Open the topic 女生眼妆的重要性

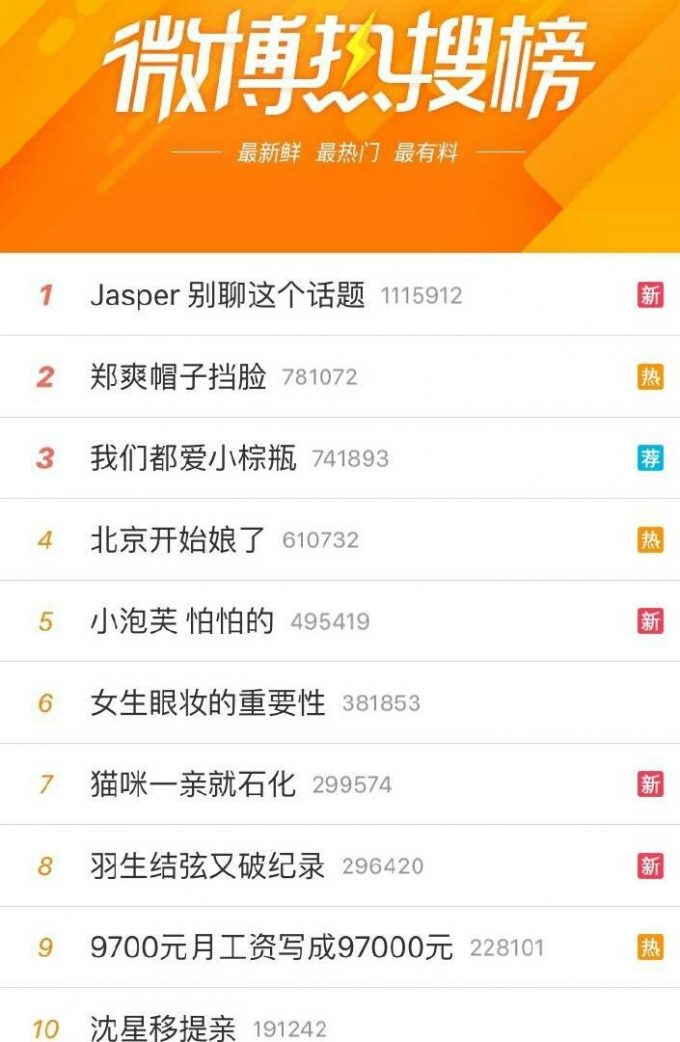point(208,703)
